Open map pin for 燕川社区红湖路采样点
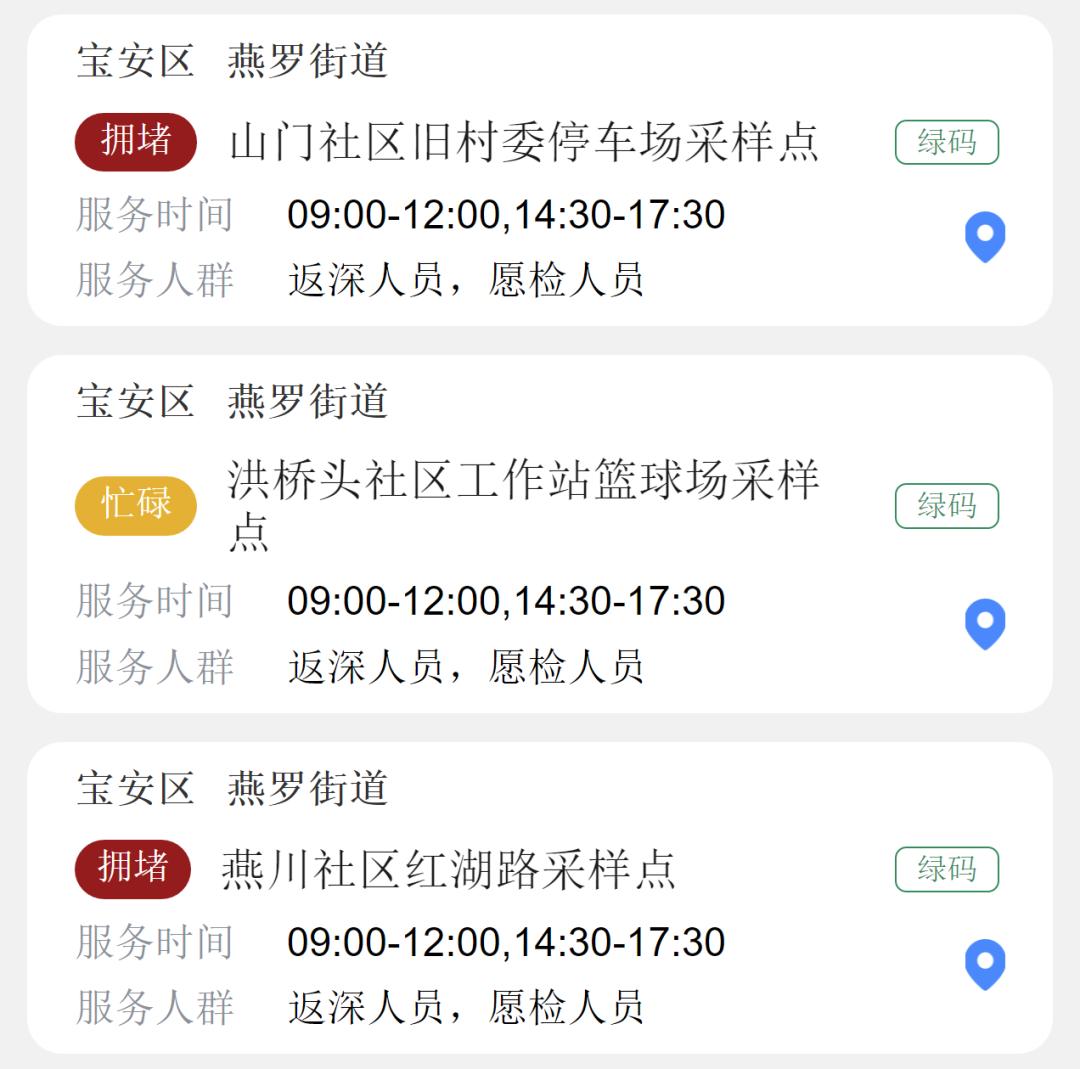Viewport: 1080px width, 1069px height. 984,965
